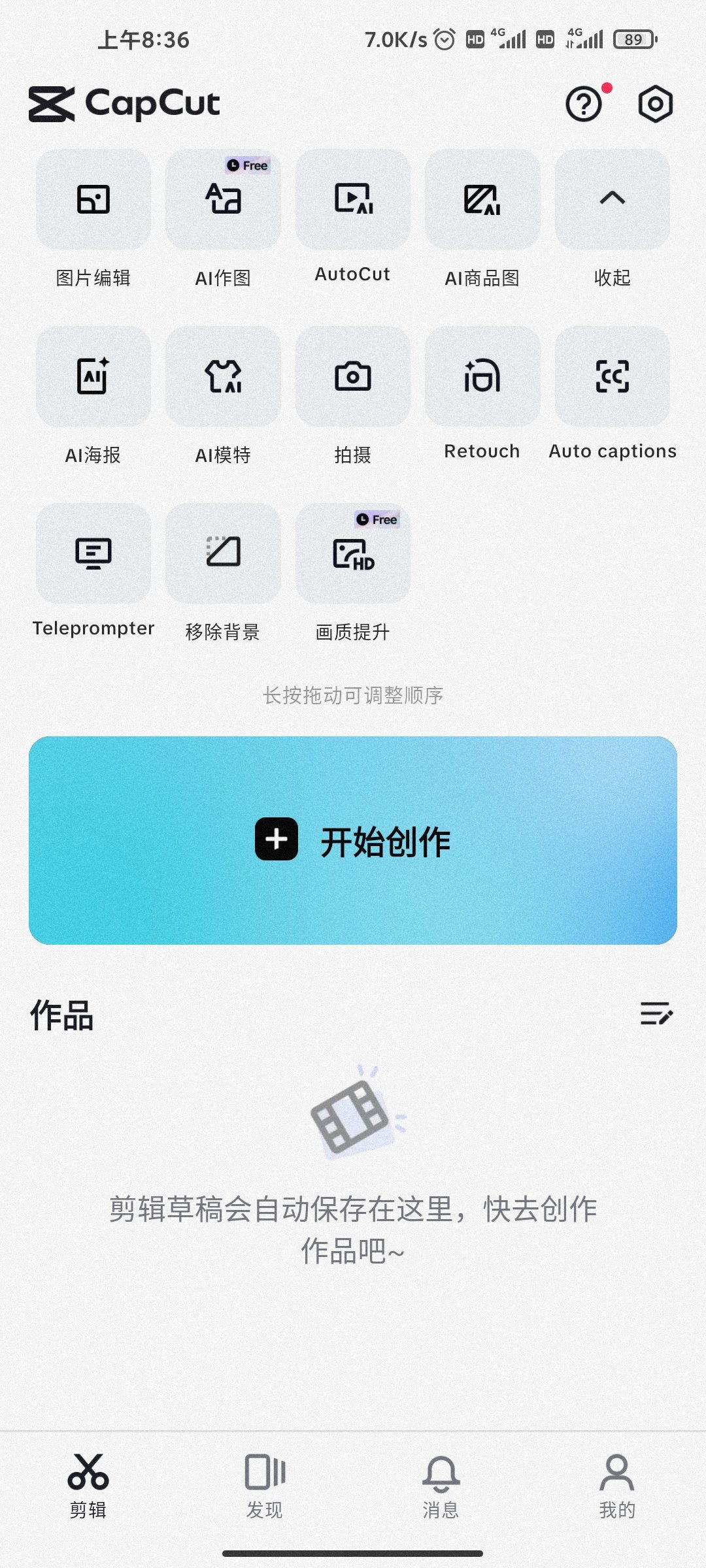
Task: Open the manage drafts icon beside 作品
Action: [656, 1014]
